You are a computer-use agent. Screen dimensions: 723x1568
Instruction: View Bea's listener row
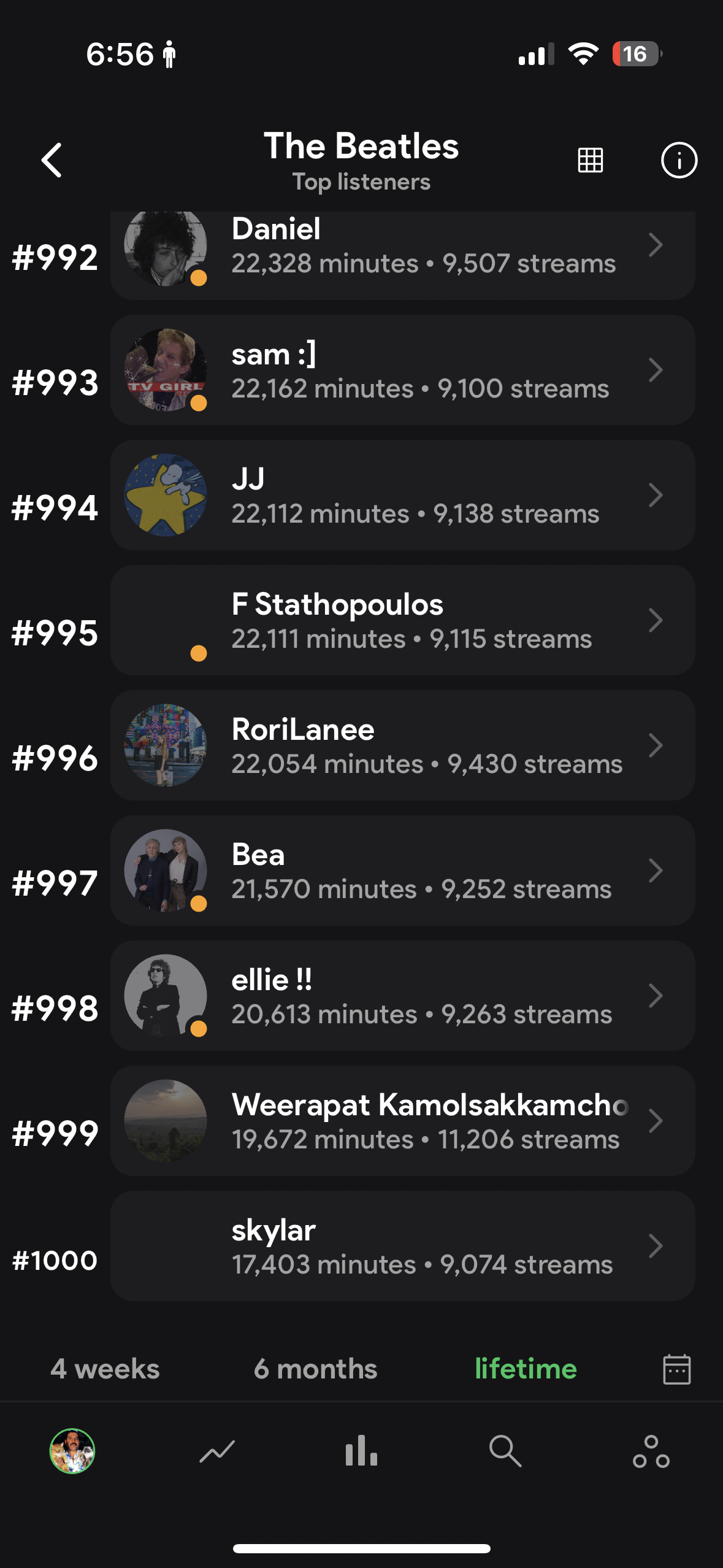tap(402, 871)
